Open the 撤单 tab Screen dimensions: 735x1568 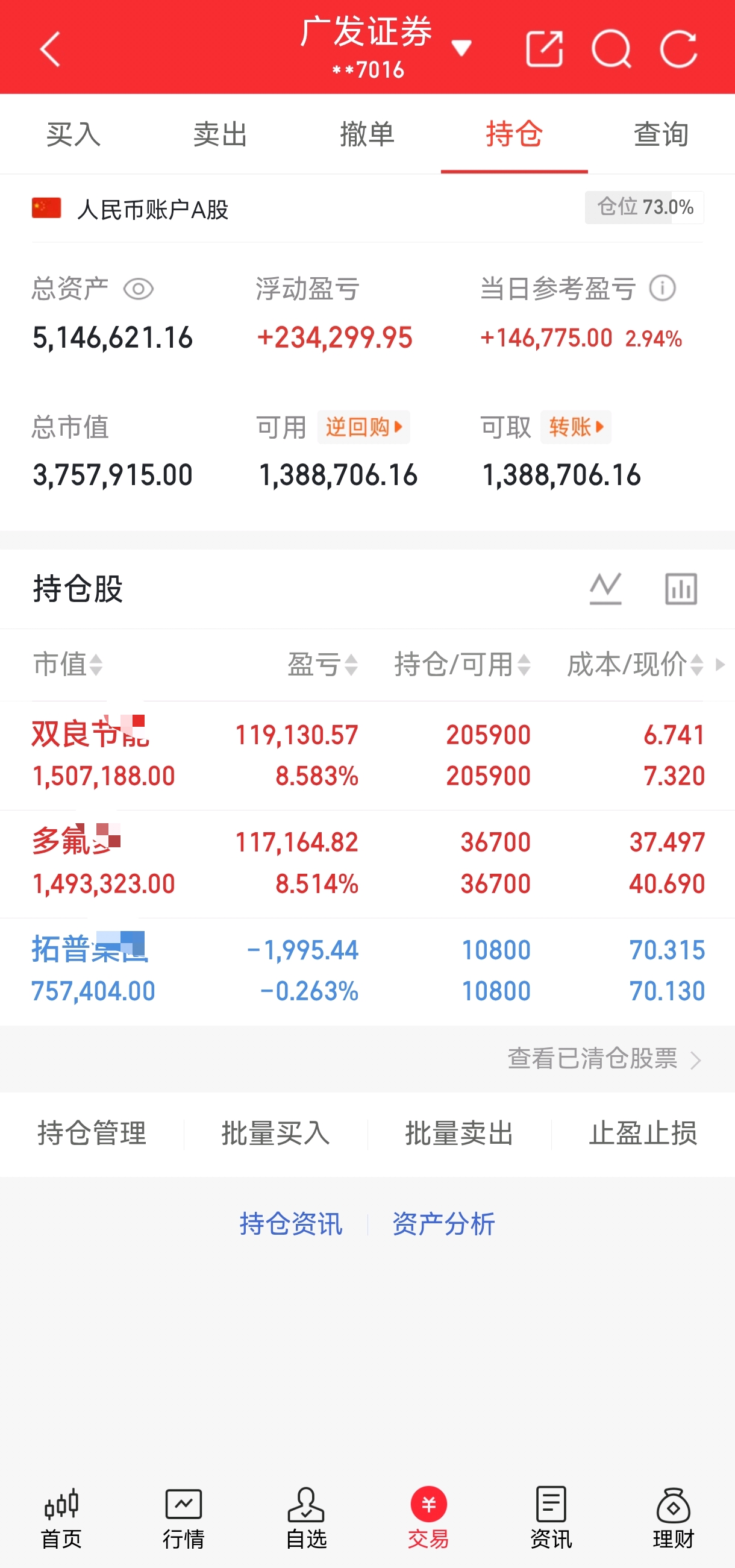pos(367,134)
